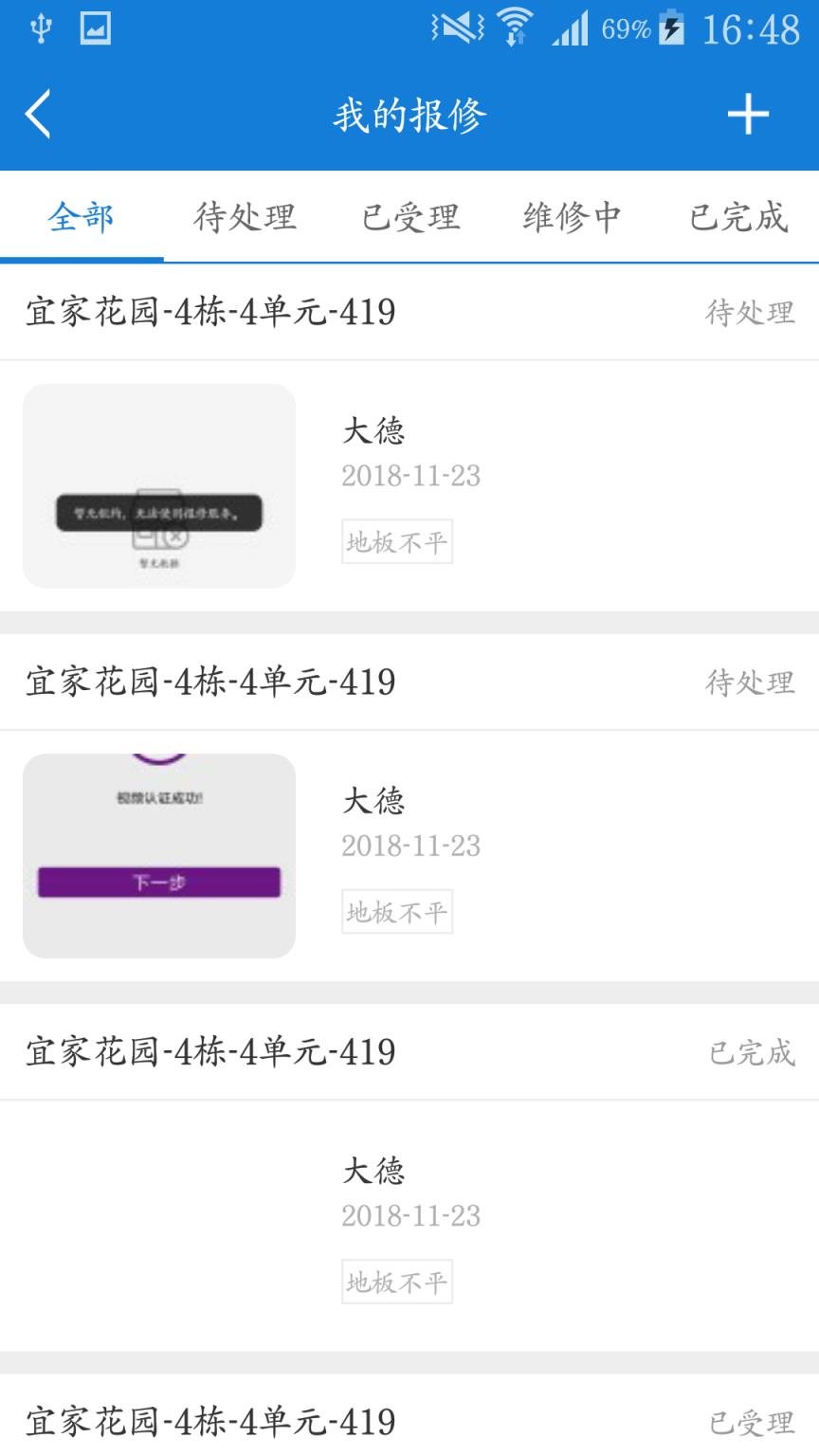The width and height of the screenshot is (819, 1456).
Task: Tap the battery charging icon in the status bar
Action: [673, 28]
